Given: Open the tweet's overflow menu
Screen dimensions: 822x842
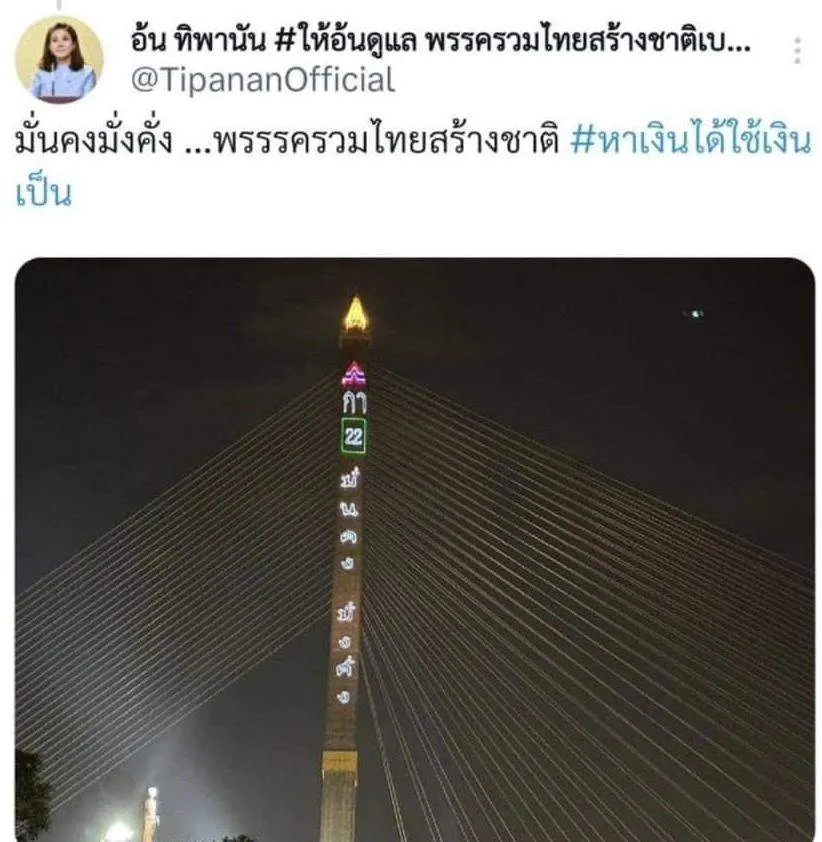Looking at the screenshot, I should [x=797, y=52].
